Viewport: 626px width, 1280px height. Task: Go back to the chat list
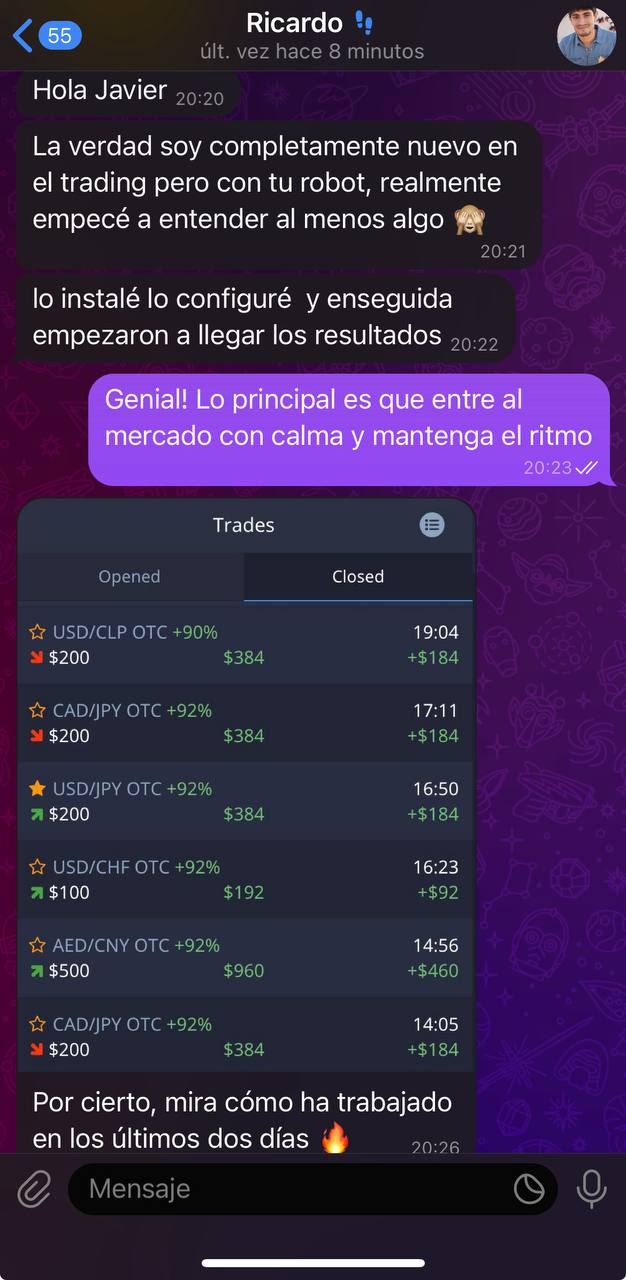(x=45, y=36)
